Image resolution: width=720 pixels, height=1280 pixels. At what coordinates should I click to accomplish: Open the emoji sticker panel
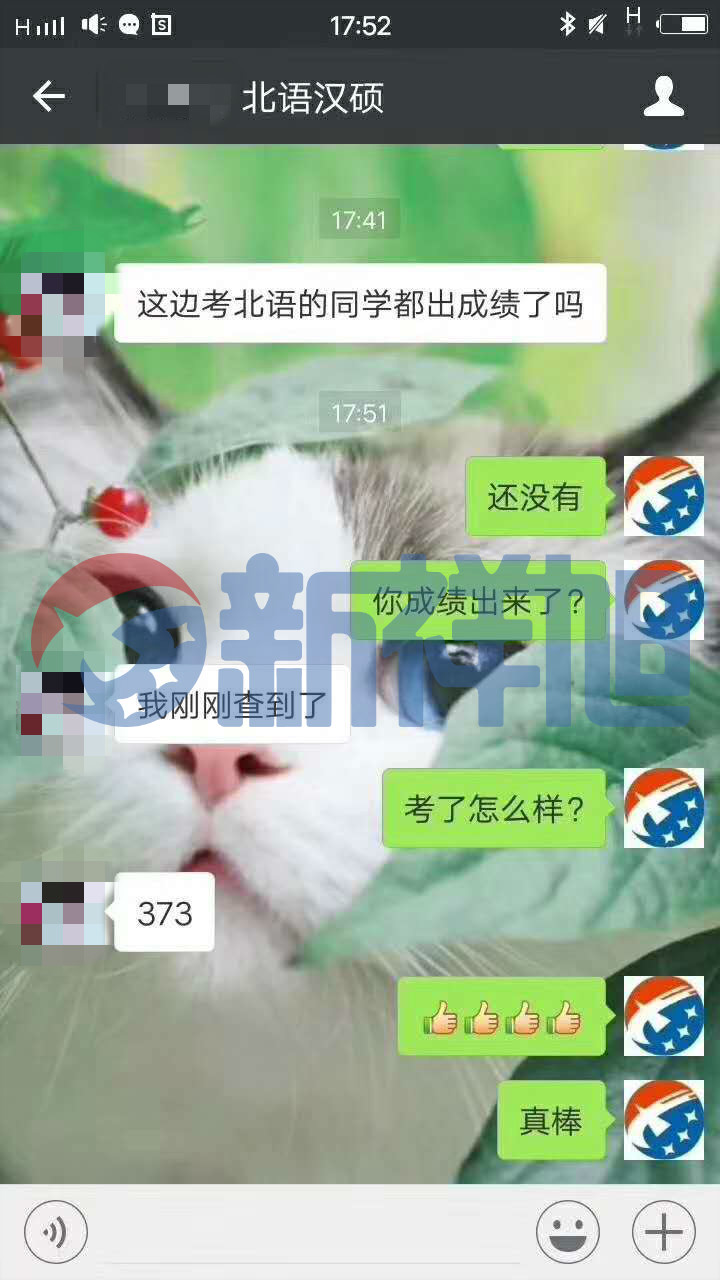[x=568, y=1231]
